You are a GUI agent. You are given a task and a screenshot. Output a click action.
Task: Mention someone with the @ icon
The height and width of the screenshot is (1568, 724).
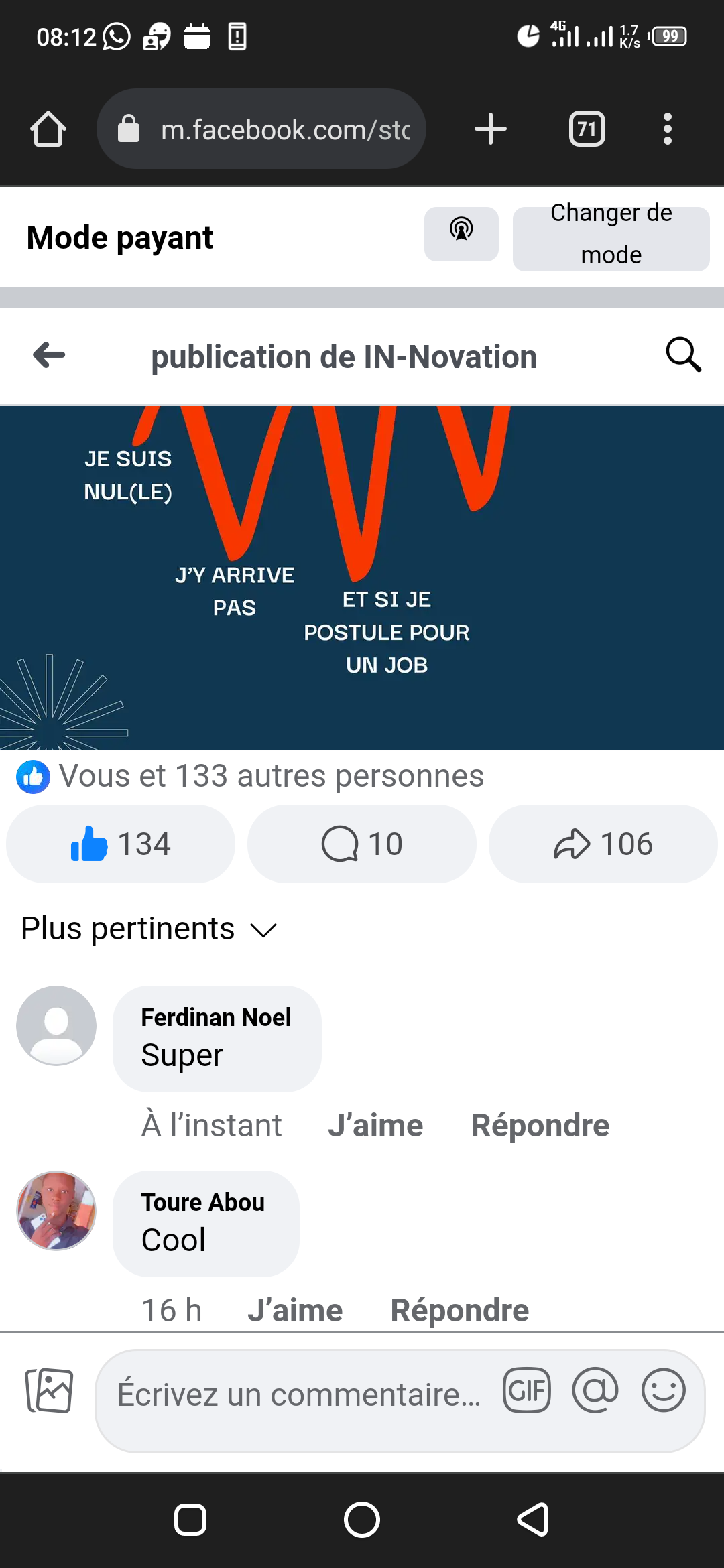[595, 1391]
